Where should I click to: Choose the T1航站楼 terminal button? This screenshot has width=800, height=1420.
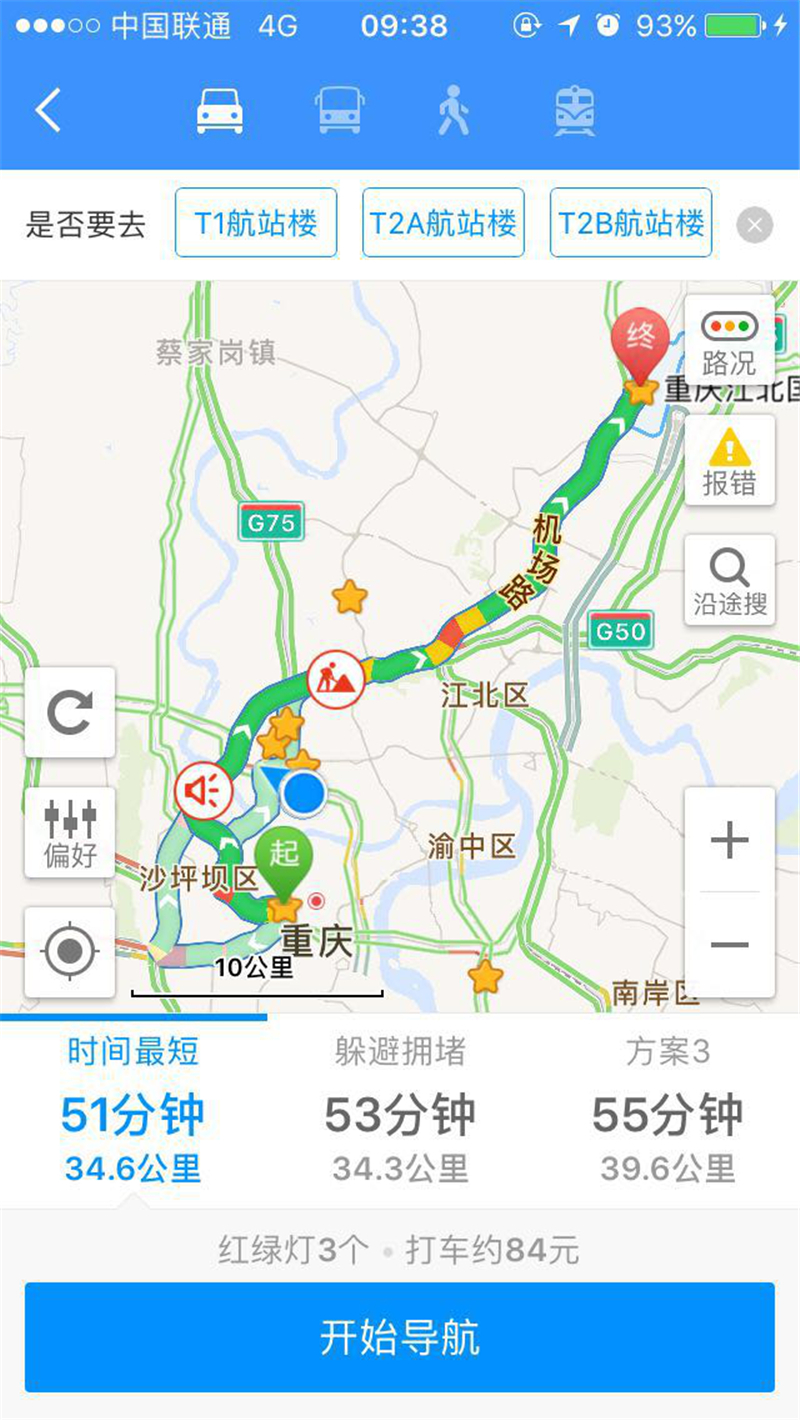point(256,222)
